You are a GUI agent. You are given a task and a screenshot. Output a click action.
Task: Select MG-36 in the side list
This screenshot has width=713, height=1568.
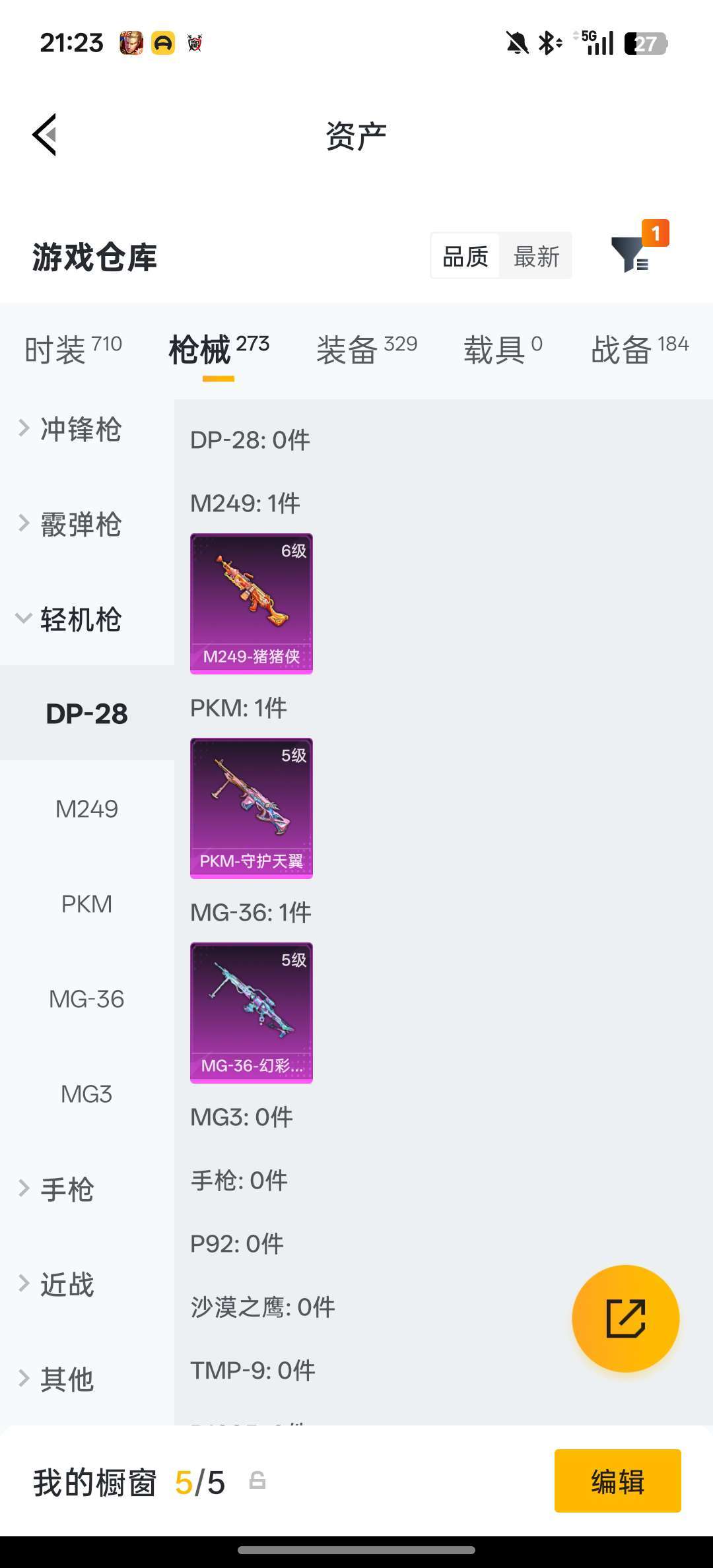(86, 998)
